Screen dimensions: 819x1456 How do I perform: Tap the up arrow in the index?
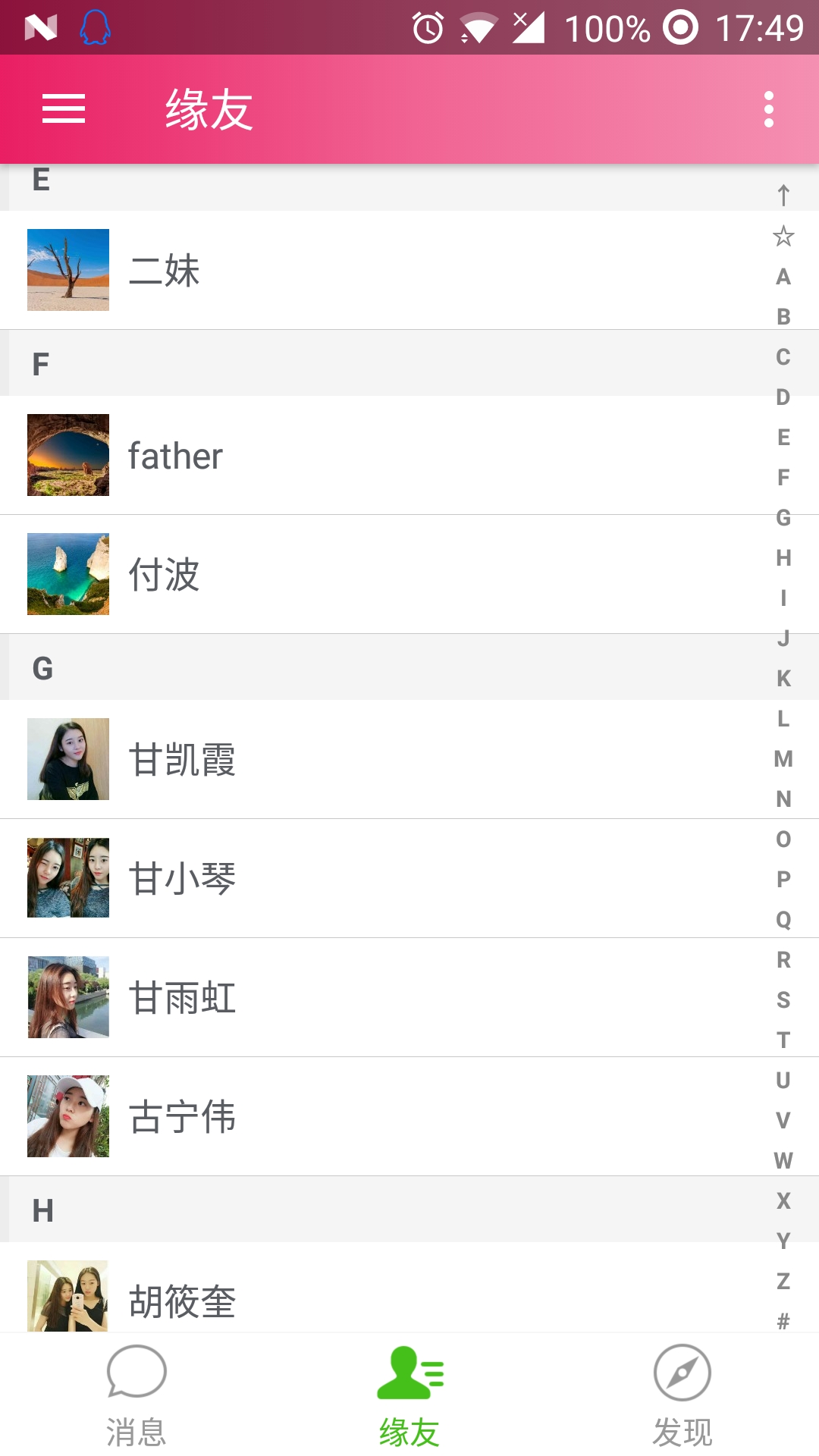[783, 196]
